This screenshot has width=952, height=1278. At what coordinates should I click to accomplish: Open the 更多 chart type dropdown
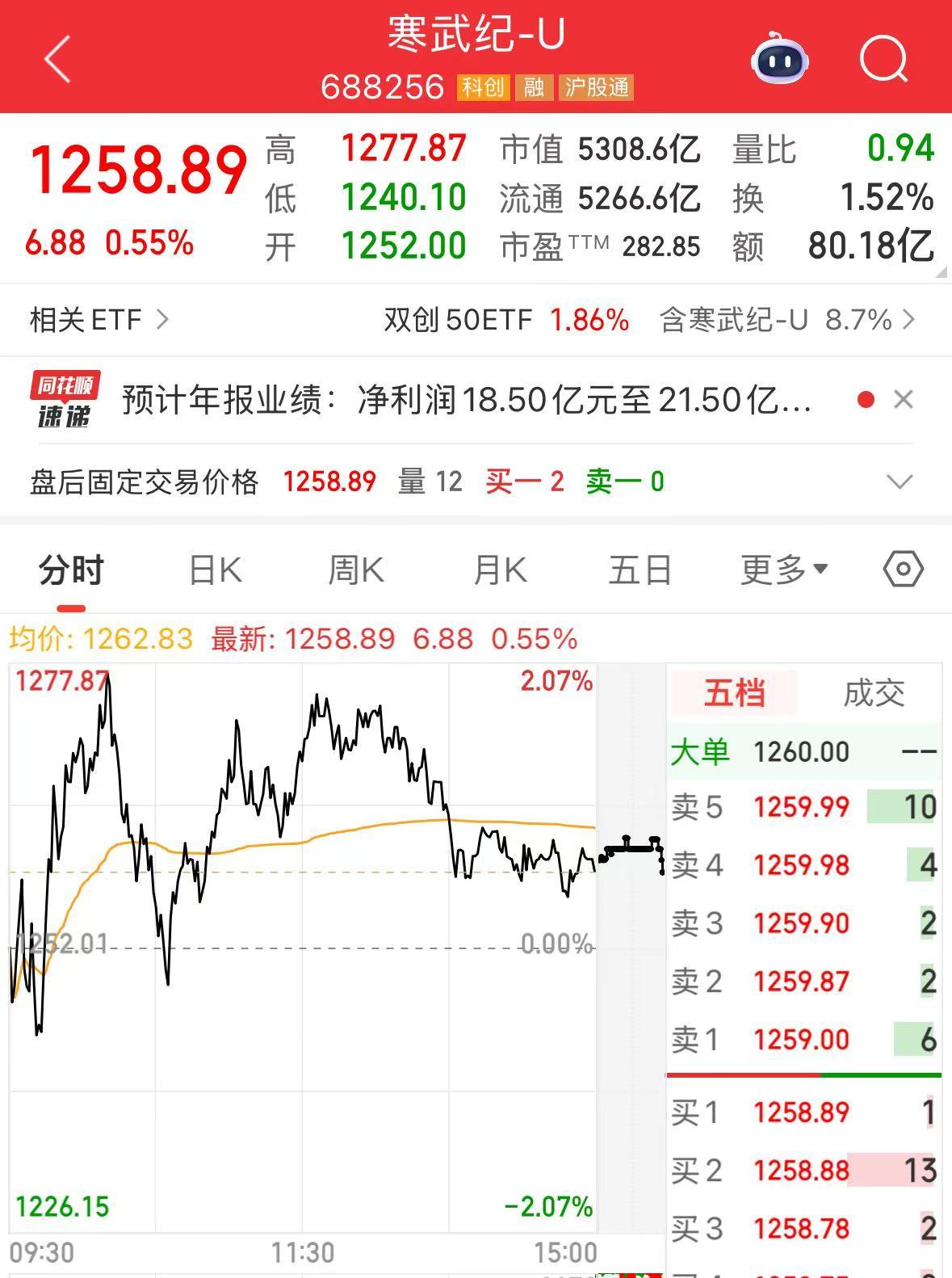pos(782,569)
